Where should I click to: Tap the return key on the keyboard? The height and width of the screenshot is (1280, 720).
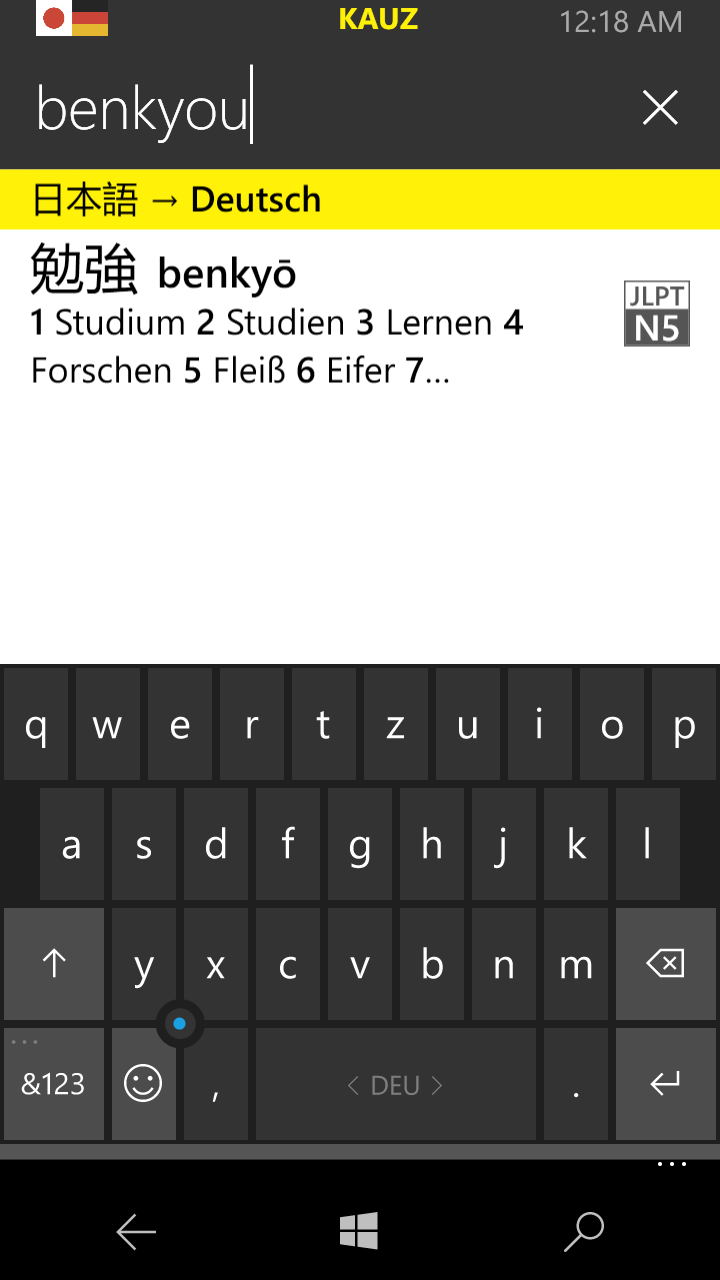pos(666,1084)
